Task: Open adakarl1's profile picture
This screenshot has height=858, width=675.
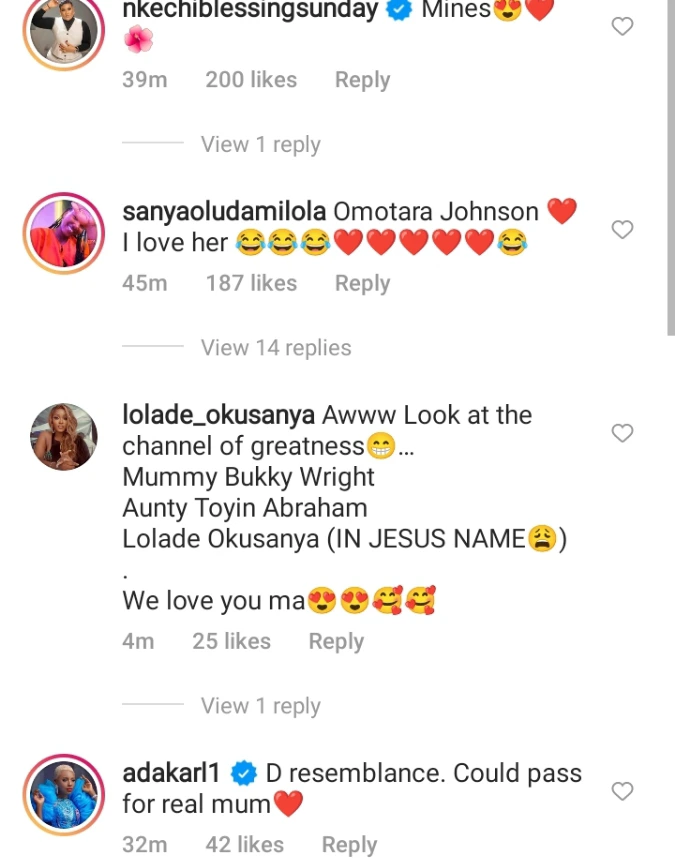Action: [64, 795]
